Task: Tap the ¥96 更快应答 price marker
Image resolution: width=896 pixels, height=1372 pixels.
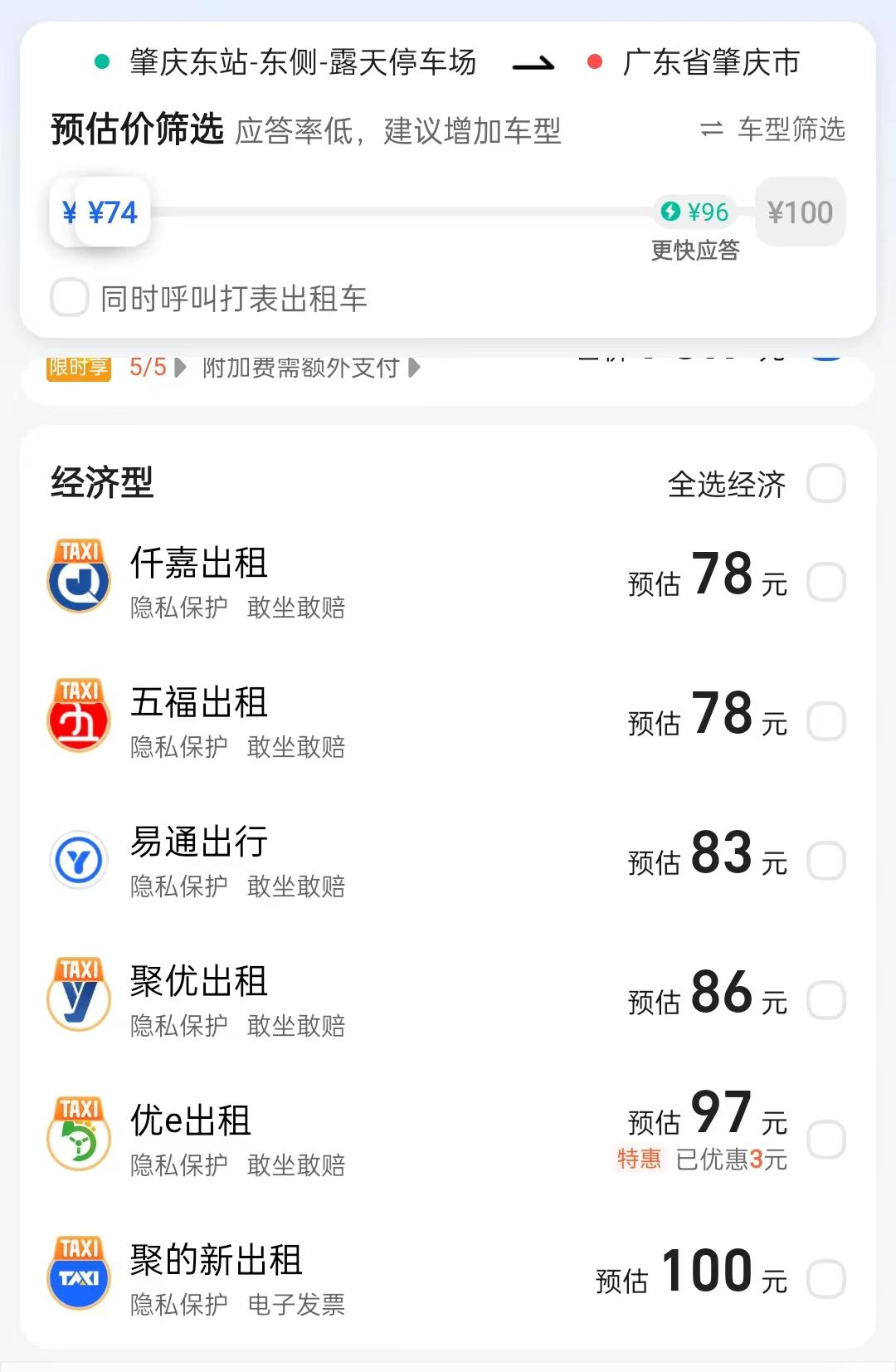Action: coord(696,212)
